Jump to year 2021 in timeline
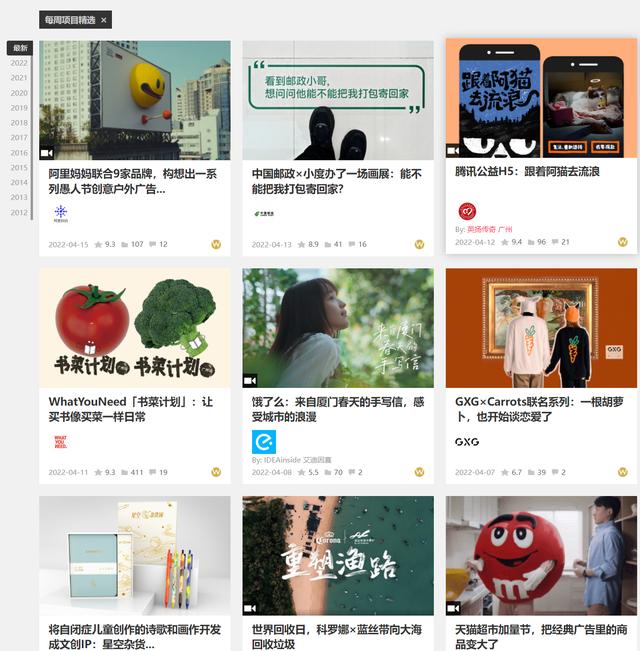The image size is (640, 651). pos(19,78)
